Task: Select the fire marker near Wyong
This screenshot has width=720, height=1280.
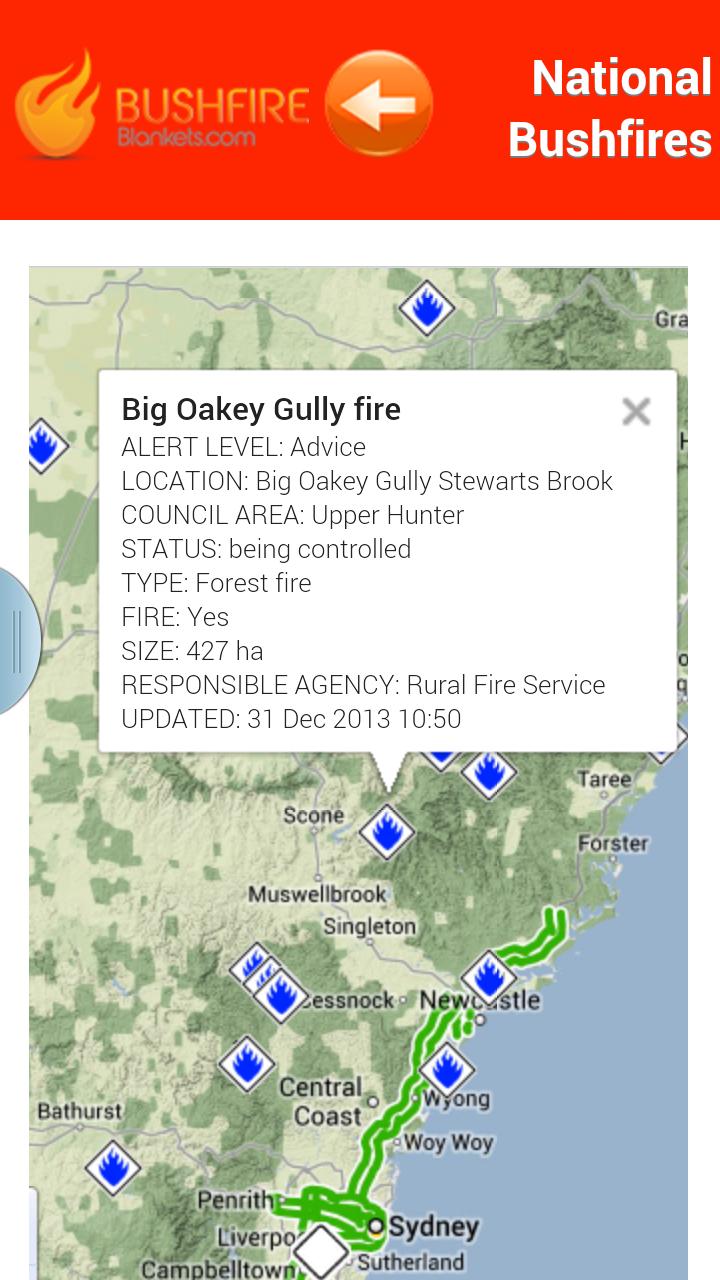Action: [x=446, y=1071]
